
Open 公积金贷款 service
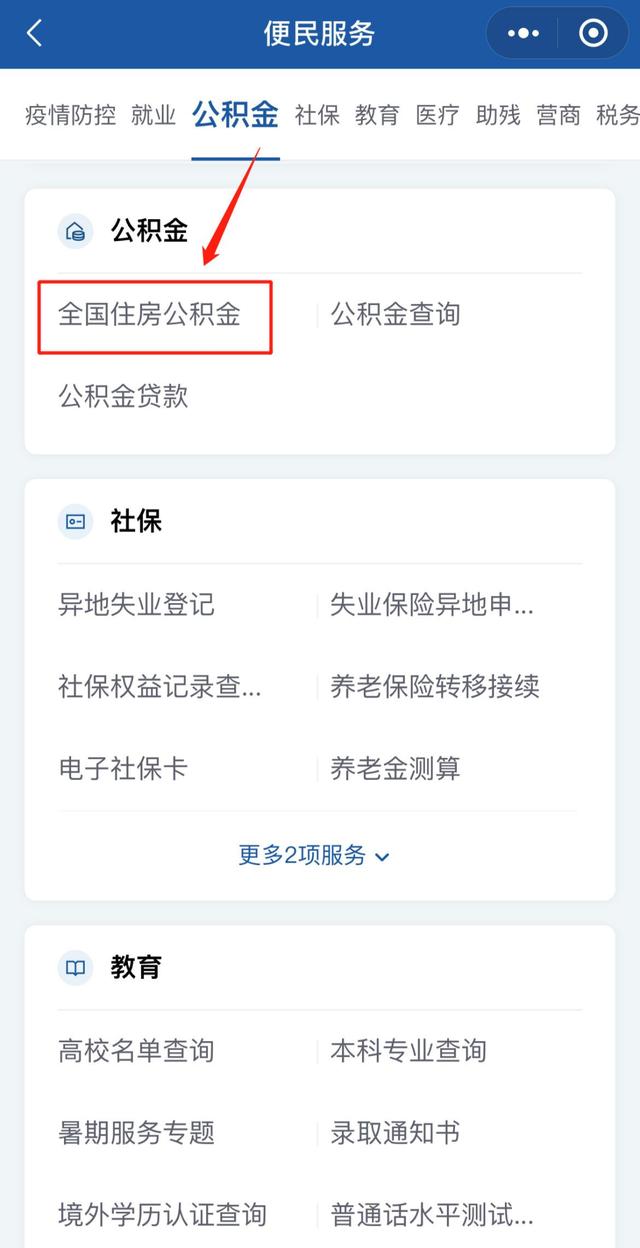tap(123, 397)
